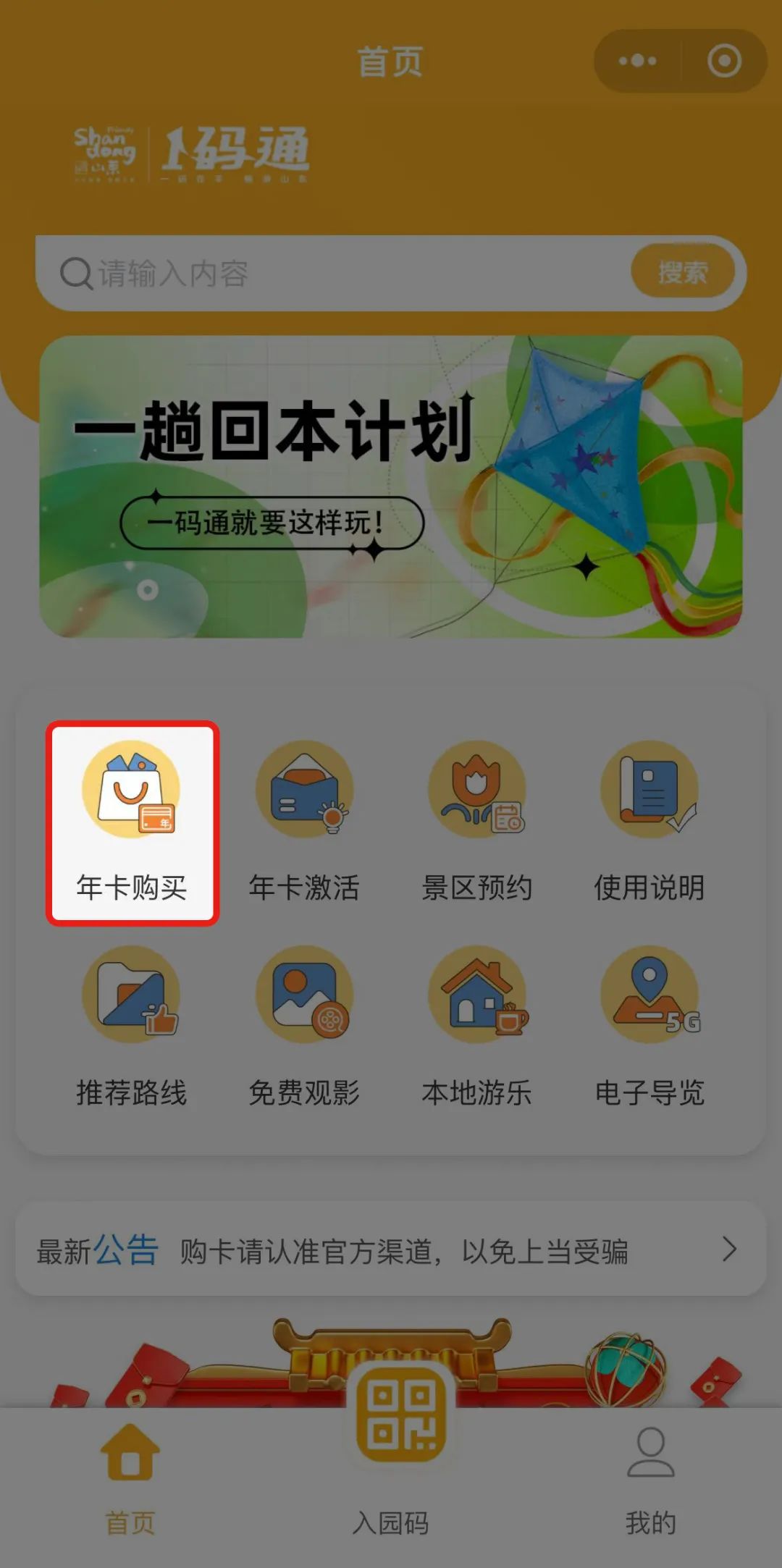Open the mini program more options menu
The image size is (782, 1568).
(x=637, y=61)
